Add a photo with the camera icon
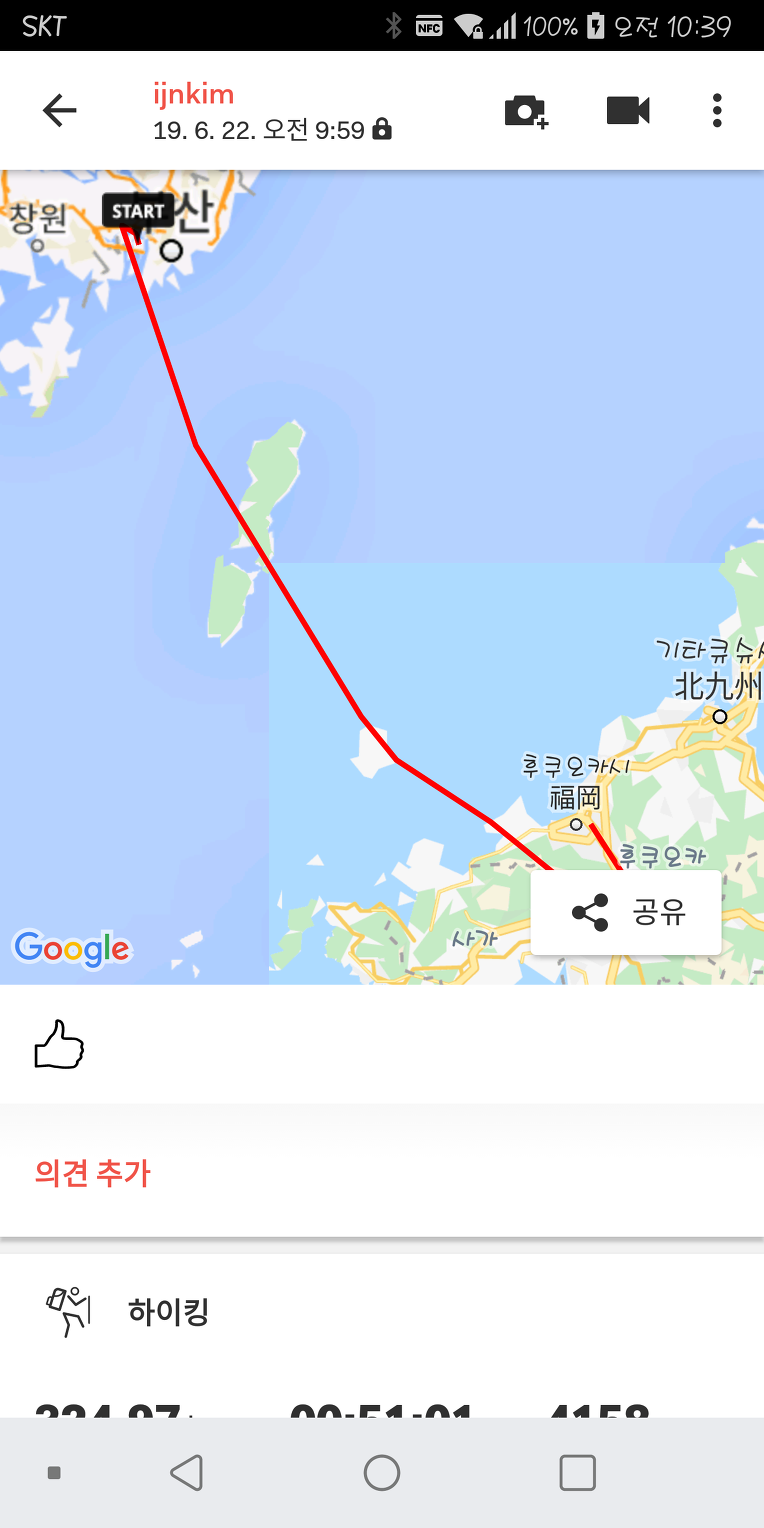The height and width of the screenshot is (1528, 764). click(526, 110)
